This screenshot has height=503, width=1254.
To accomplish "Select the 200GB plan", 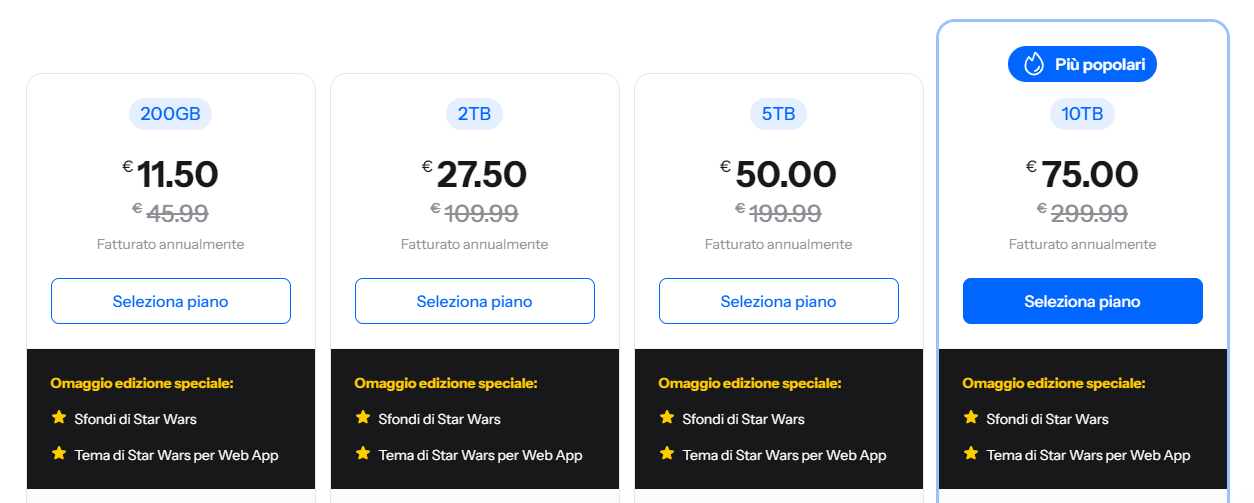I will 171,301.
